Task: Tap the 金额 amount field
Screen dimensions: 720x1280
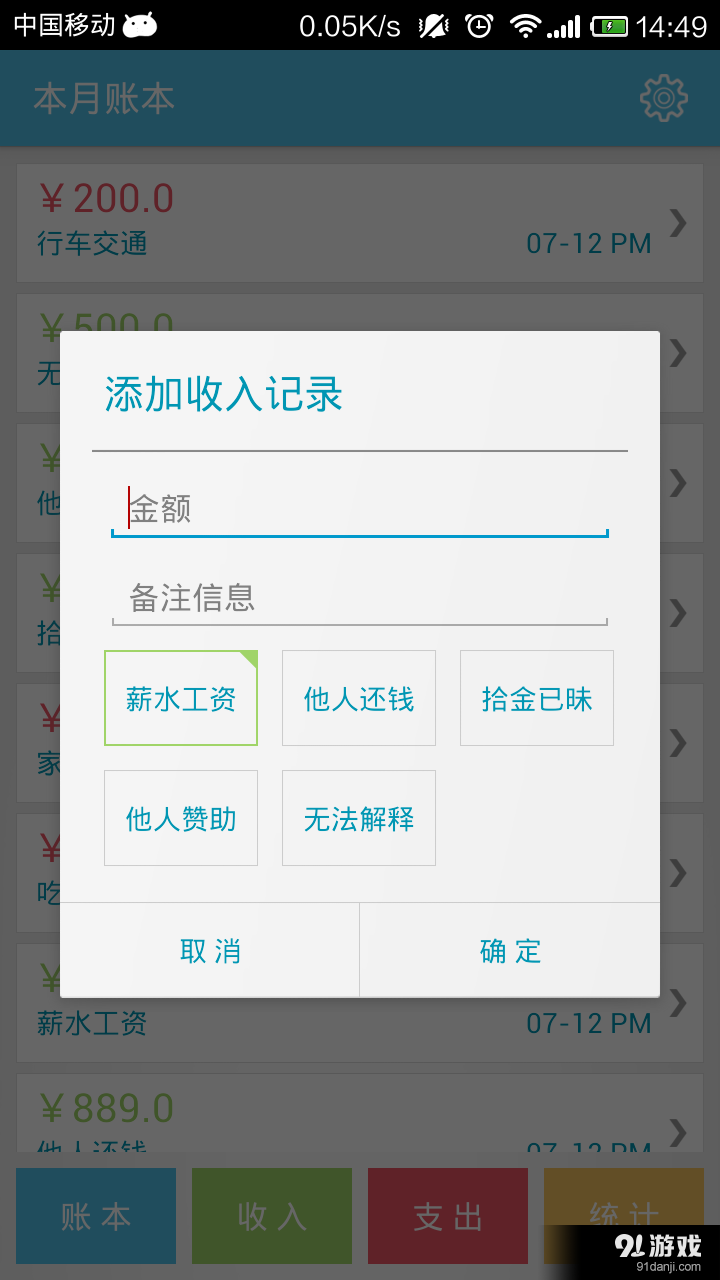Action: pyautogui.click(x=360, y=509)
